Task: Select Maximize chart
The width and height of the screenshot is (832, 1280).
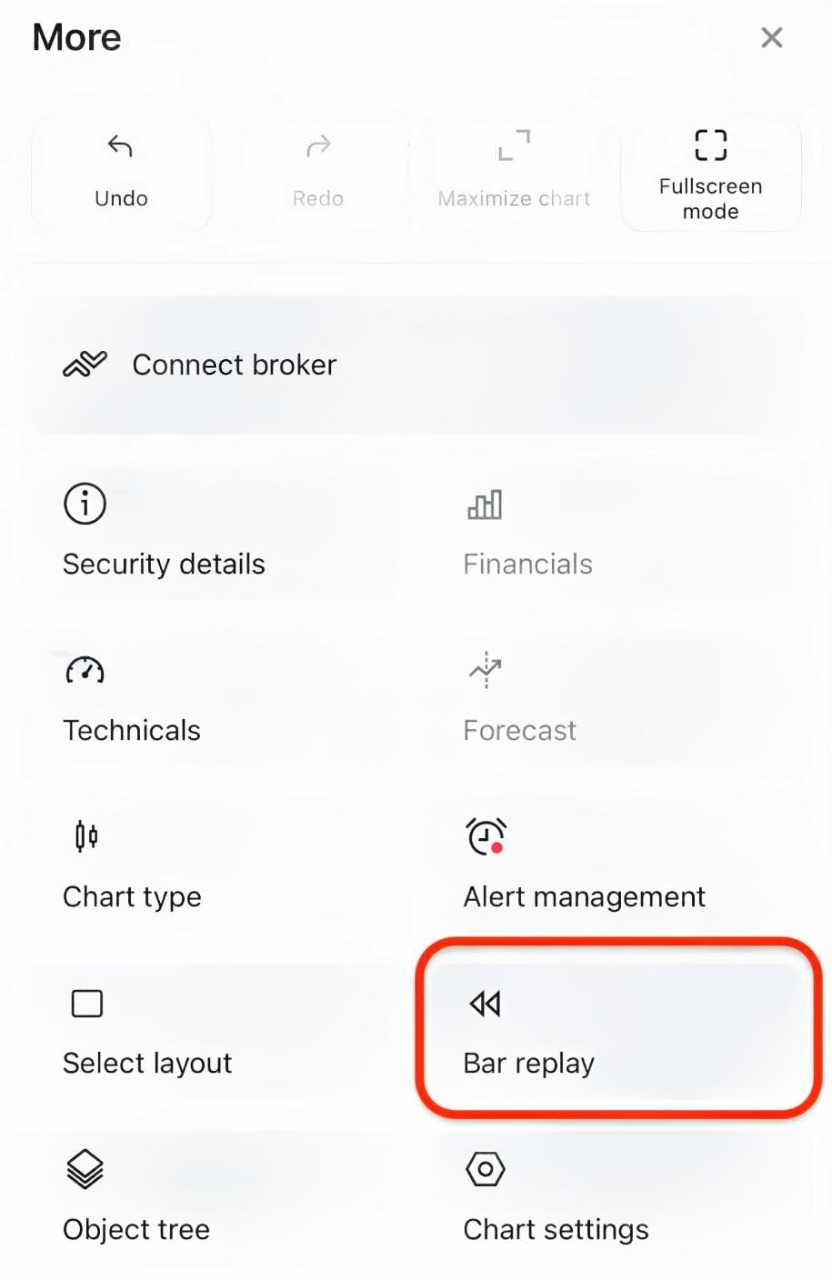Action: (514, 173)
